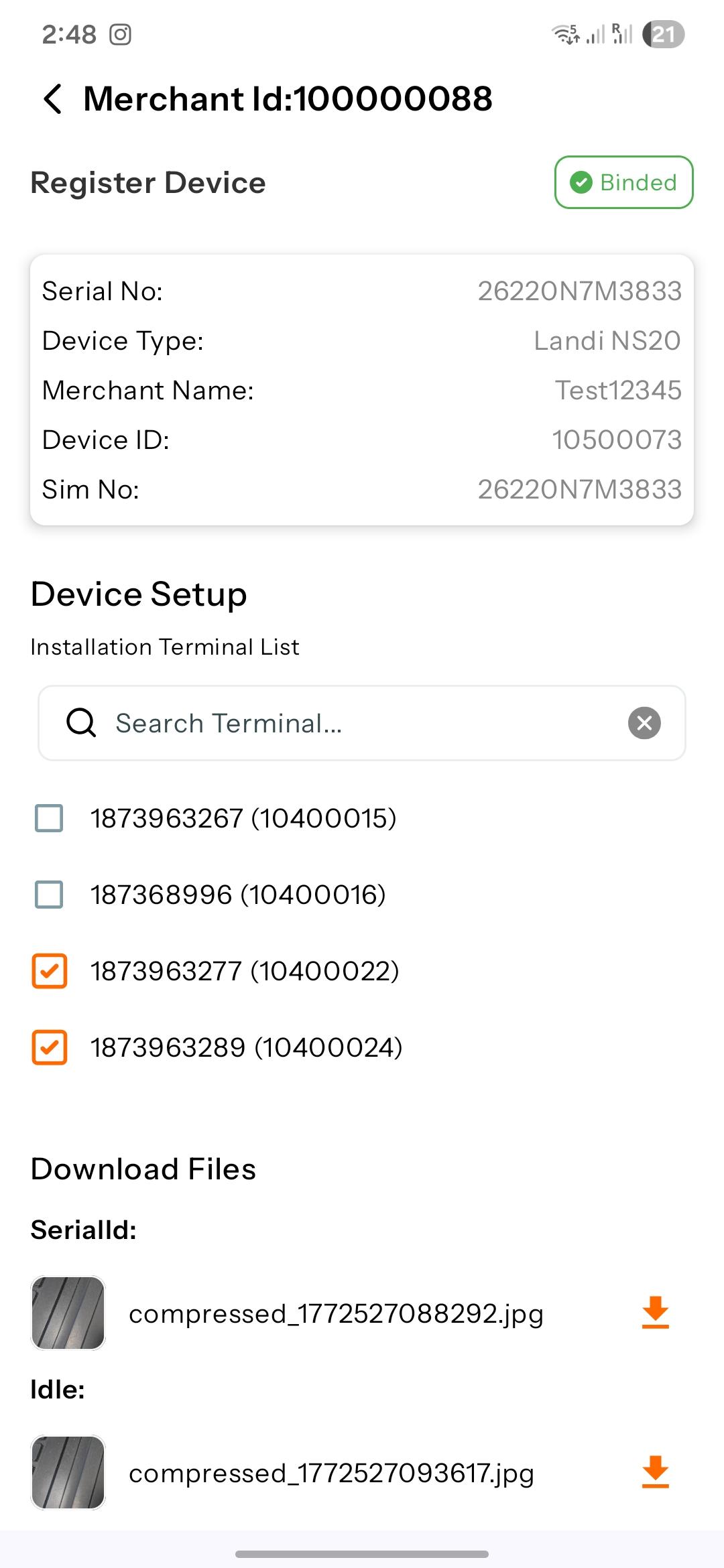Clear the terminal search box
The width and height of the screenshot is (724, 1568).
(644, 723)
